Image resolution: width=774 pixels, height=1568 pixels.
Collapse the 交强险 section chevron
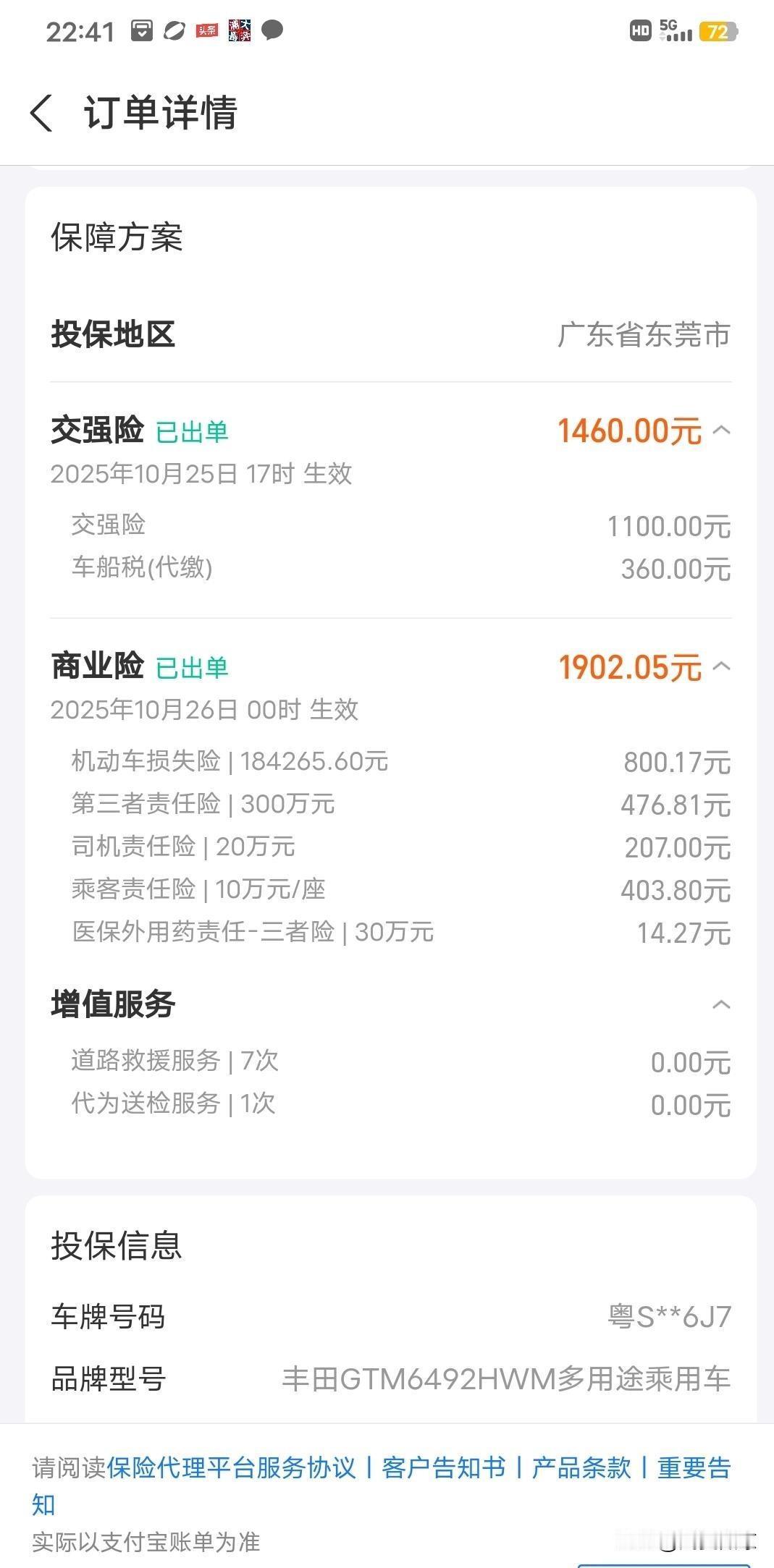(x=720, y=431)
